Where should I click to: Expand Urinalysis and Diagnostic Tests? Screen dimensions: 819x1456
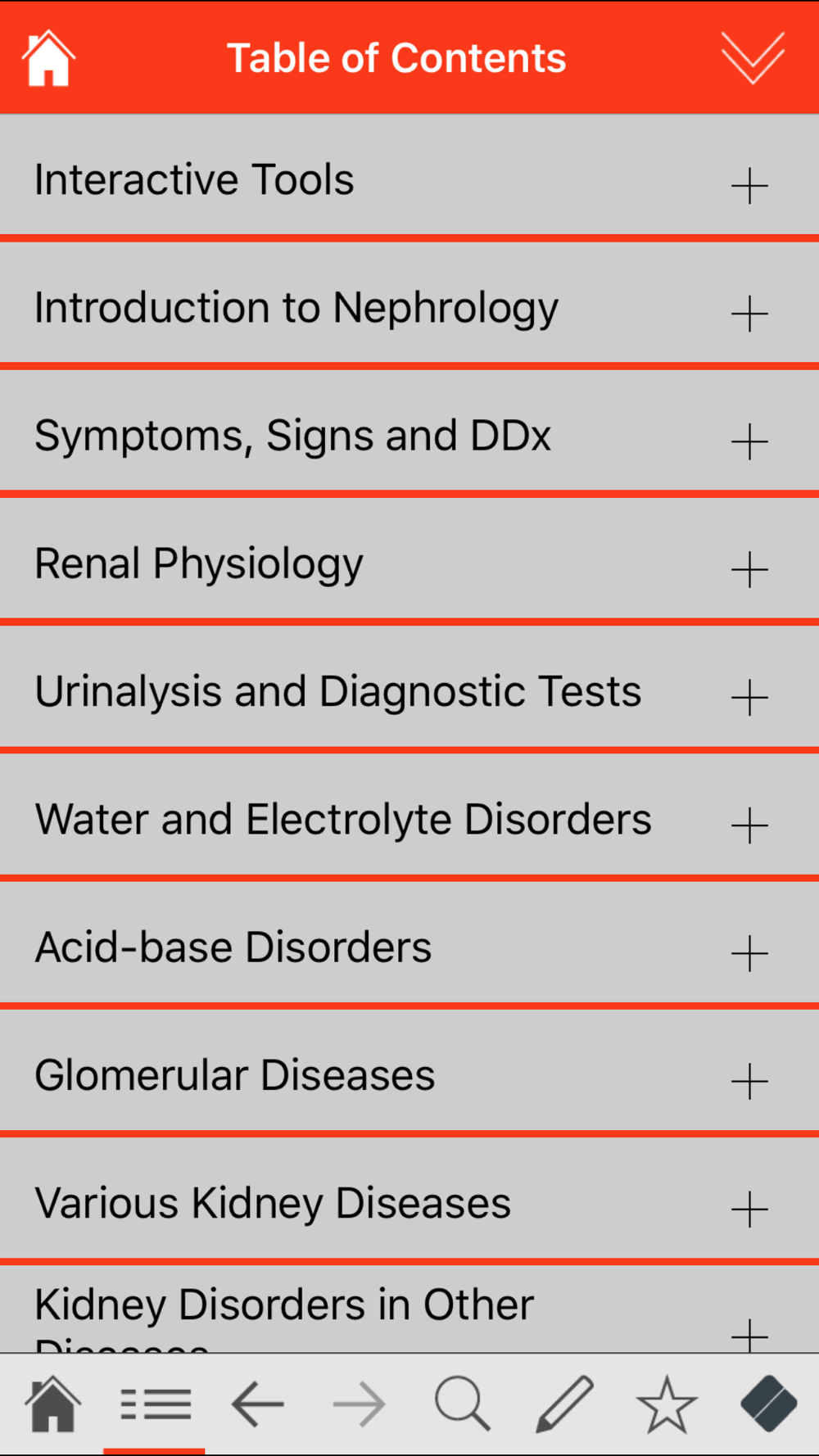(409, 690)
